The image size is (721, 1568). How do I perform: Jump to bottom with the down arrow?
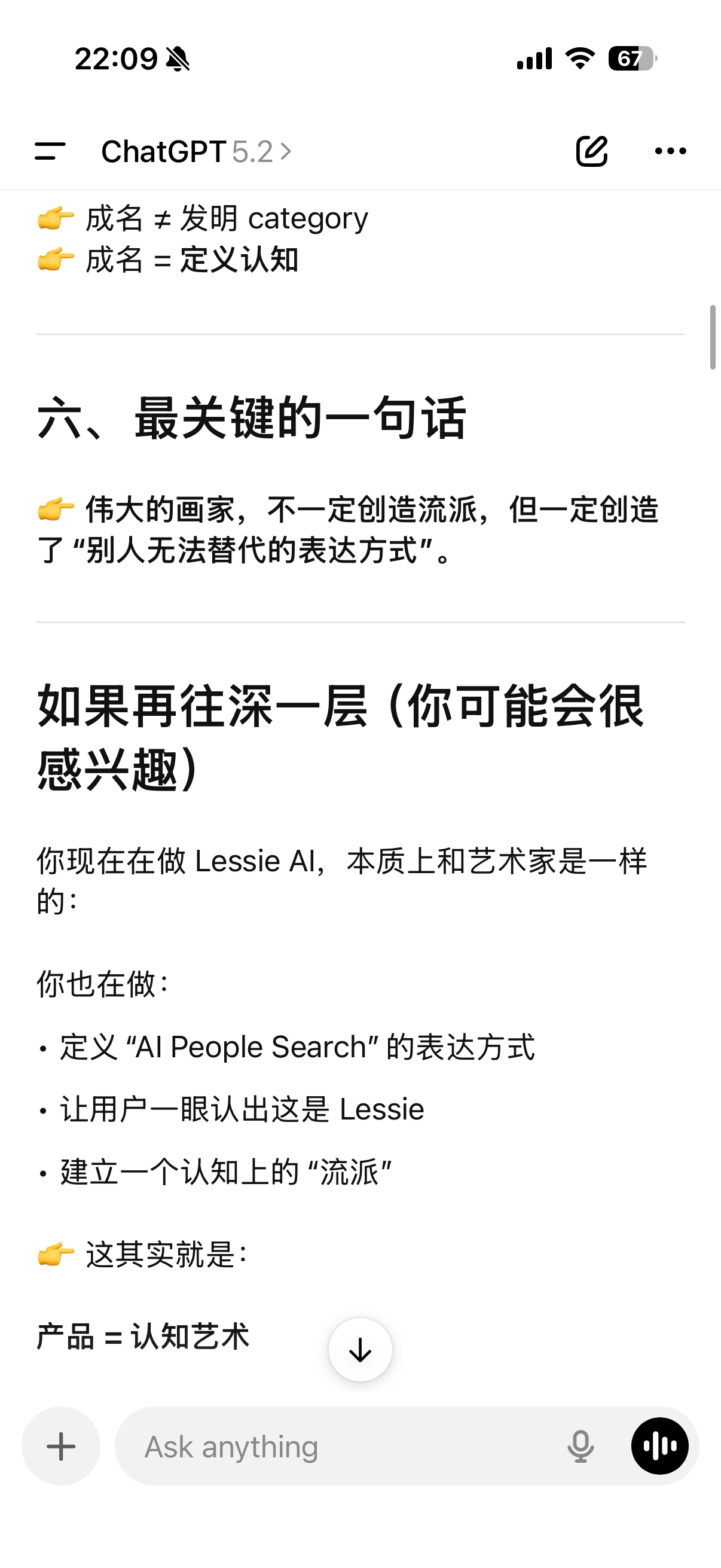pyautogui.click(x=360, y=1350)
